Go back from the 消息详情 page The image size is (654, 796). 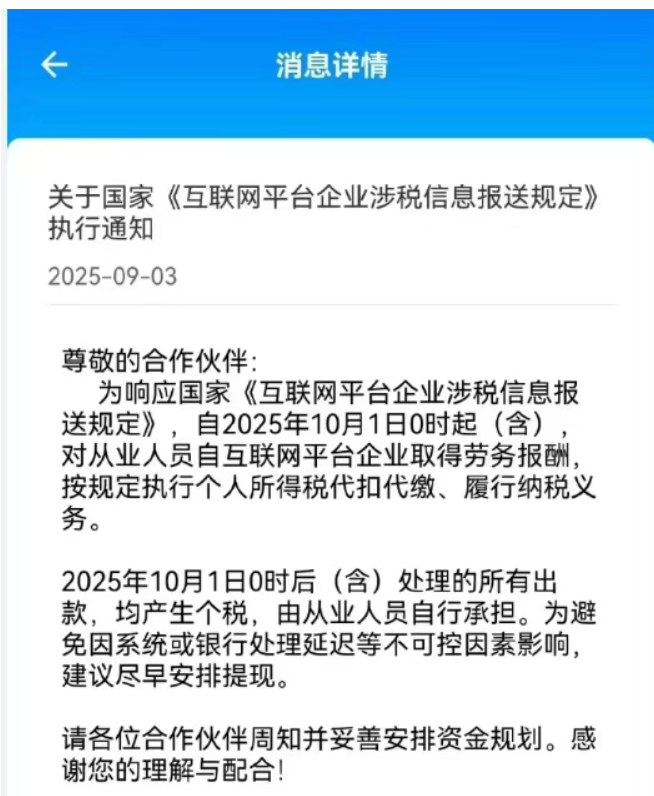click(x=54, y=65)
